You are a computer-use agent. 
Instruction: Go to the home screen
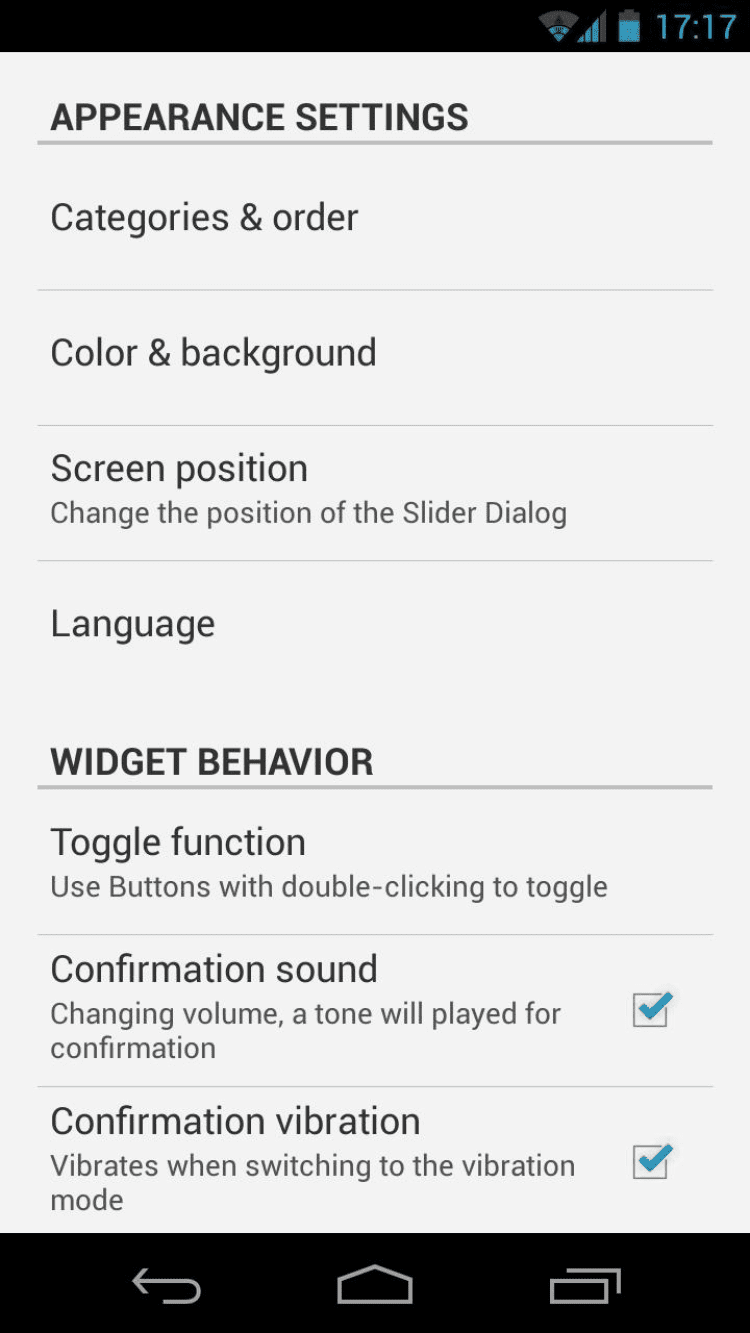[x=375, y=1285]
